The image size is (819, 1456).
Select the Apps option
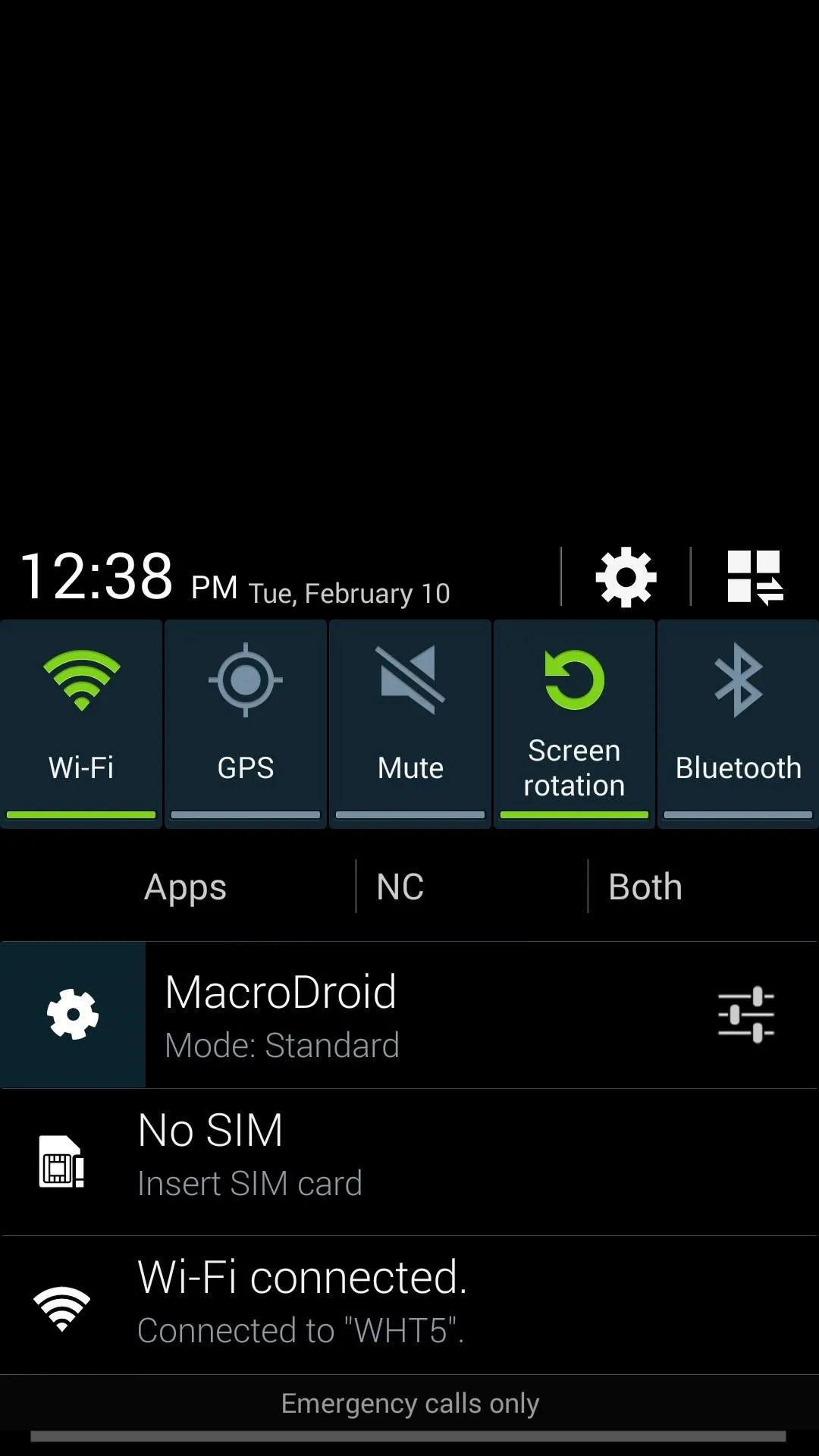tap(185, 886)
